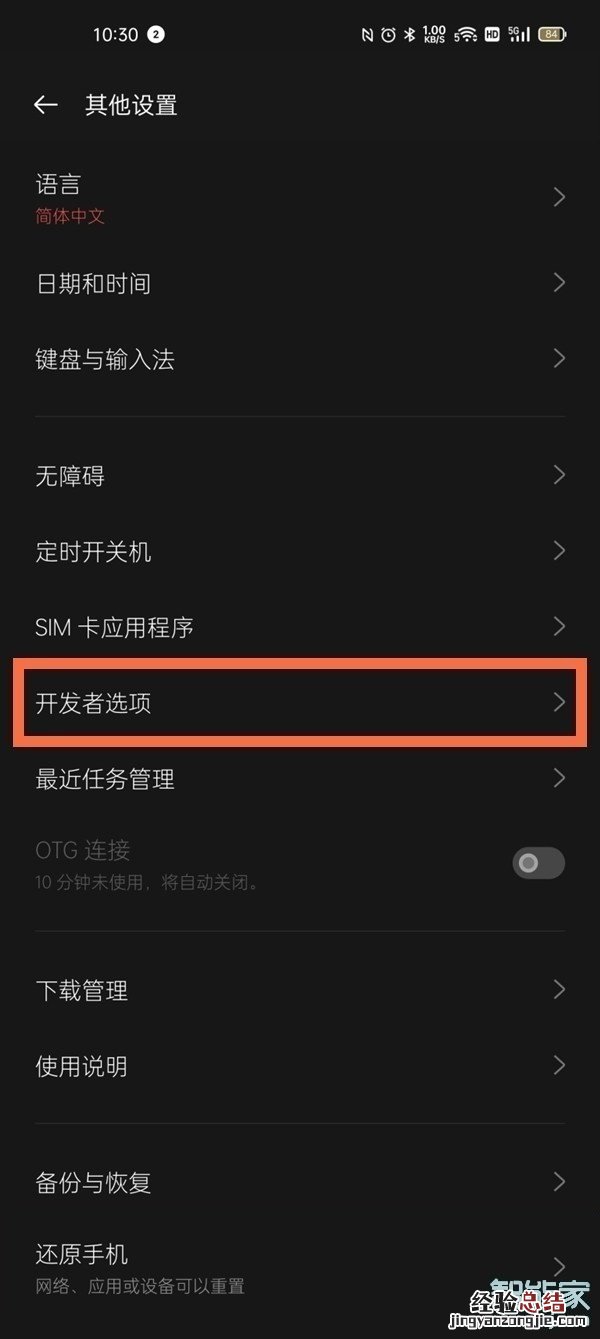Open 备份与恢复
The image size is (600, 1339).
click(x=300, y=1183)
